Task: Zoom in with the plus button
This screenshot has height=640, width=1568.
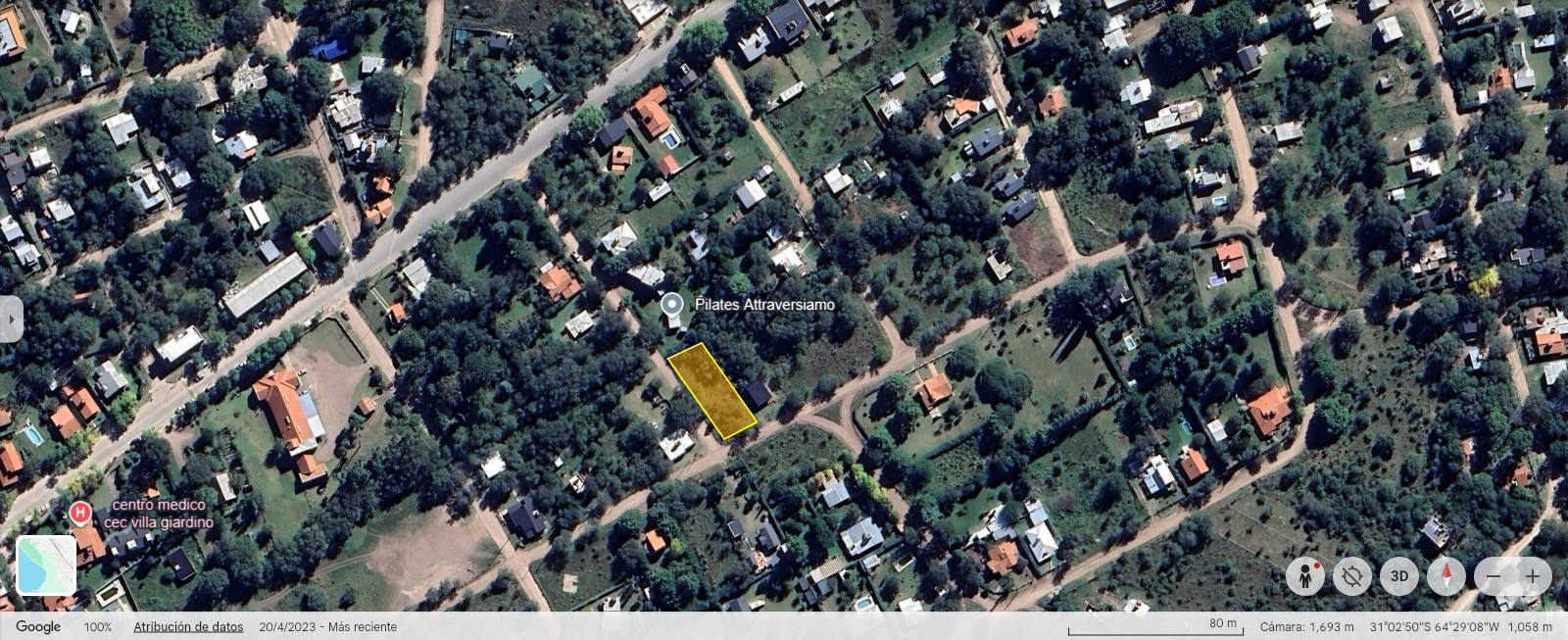Action: click(x=1533, y=576)
